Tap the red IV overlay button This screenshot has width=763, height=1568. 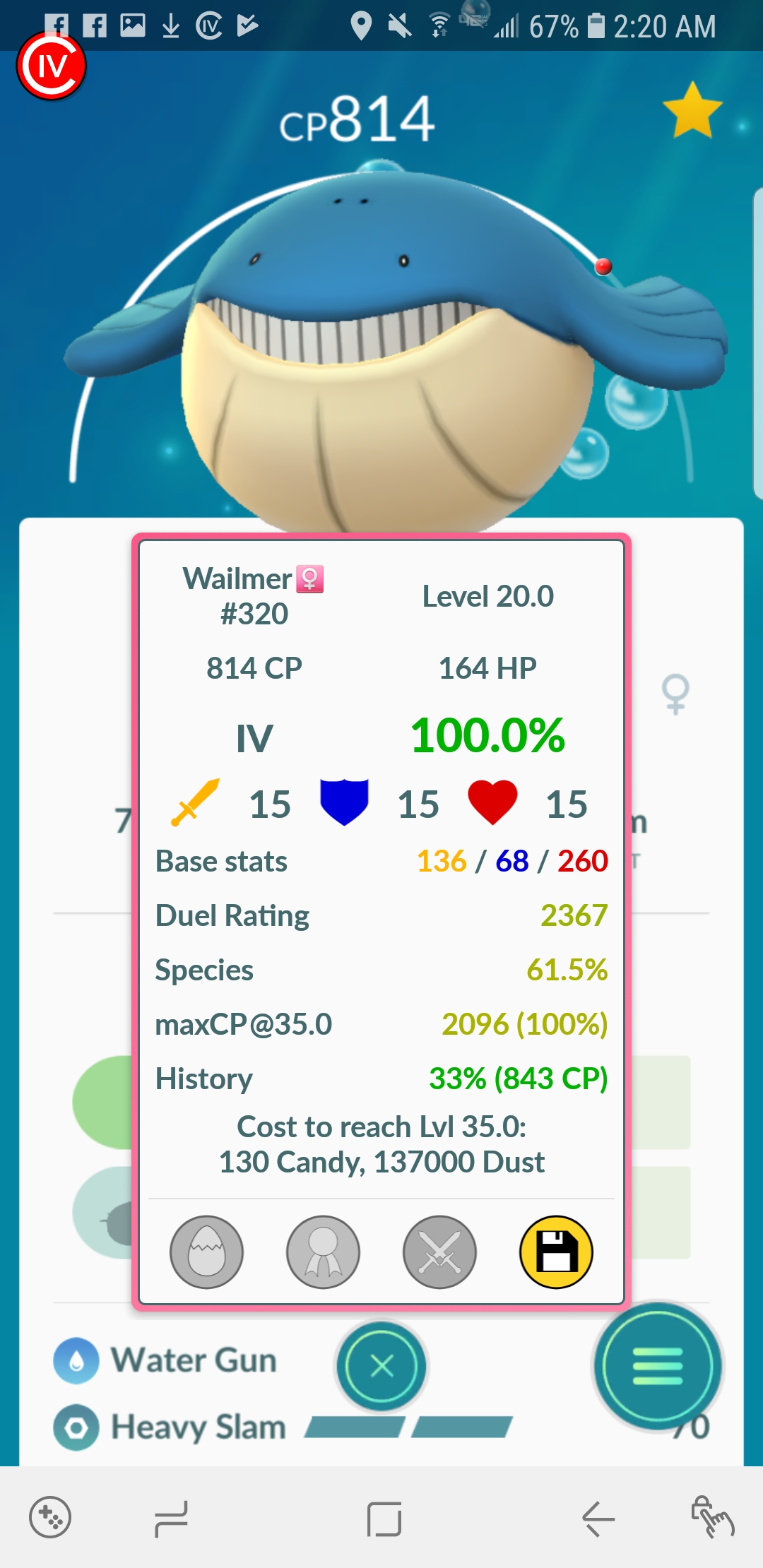[51, 66]
